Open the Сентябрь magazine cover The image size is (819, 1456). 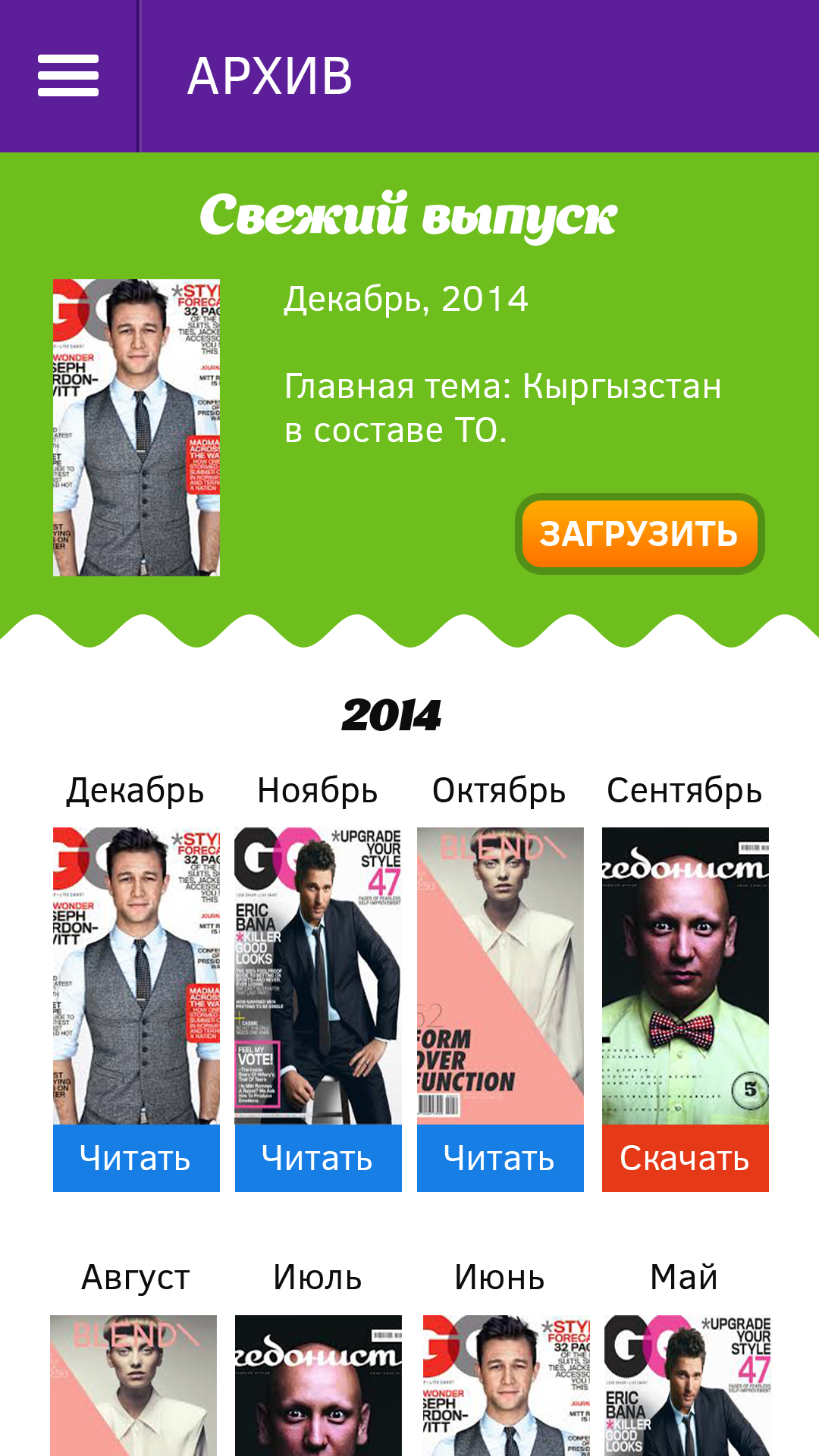coord(686,976)
